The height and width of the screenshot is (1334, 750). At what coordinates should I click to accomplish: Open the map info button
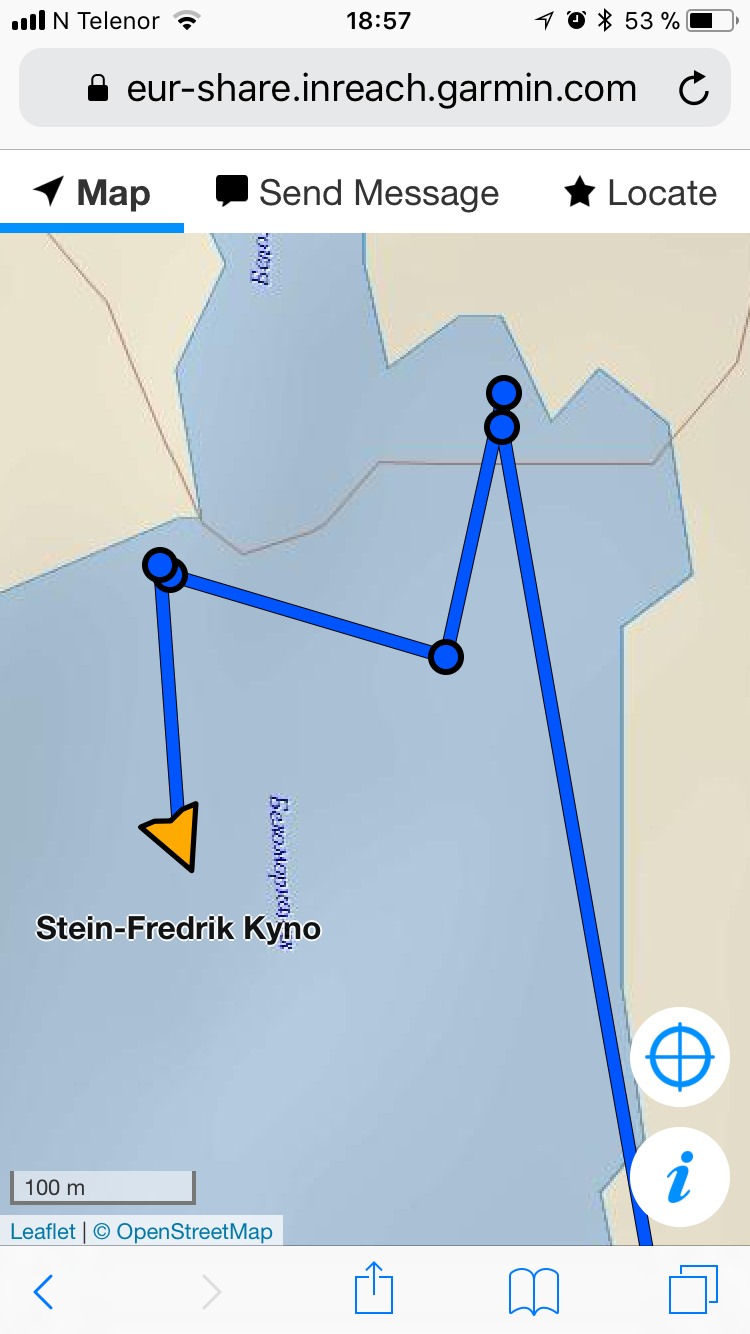pos(680,1177)
